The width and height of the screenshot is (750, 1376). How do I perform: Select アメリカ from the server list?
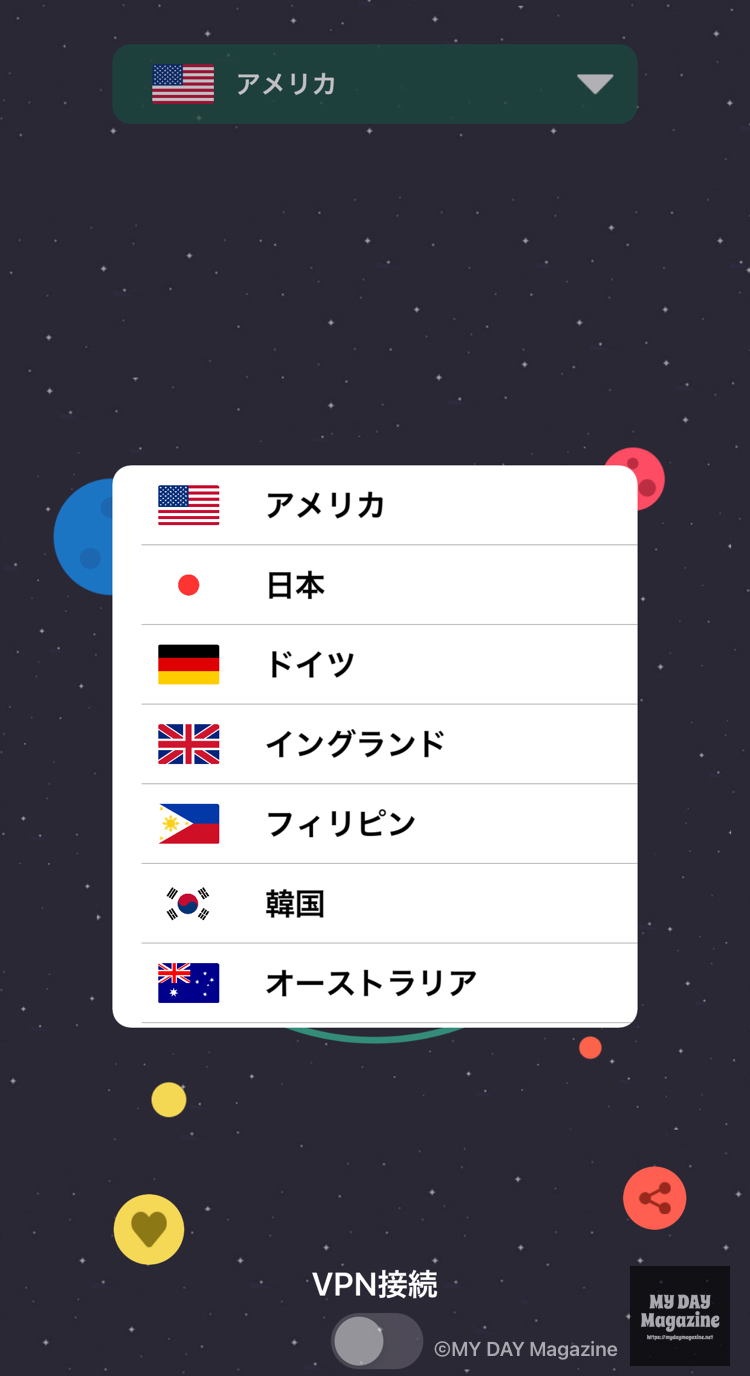[374, 506]
